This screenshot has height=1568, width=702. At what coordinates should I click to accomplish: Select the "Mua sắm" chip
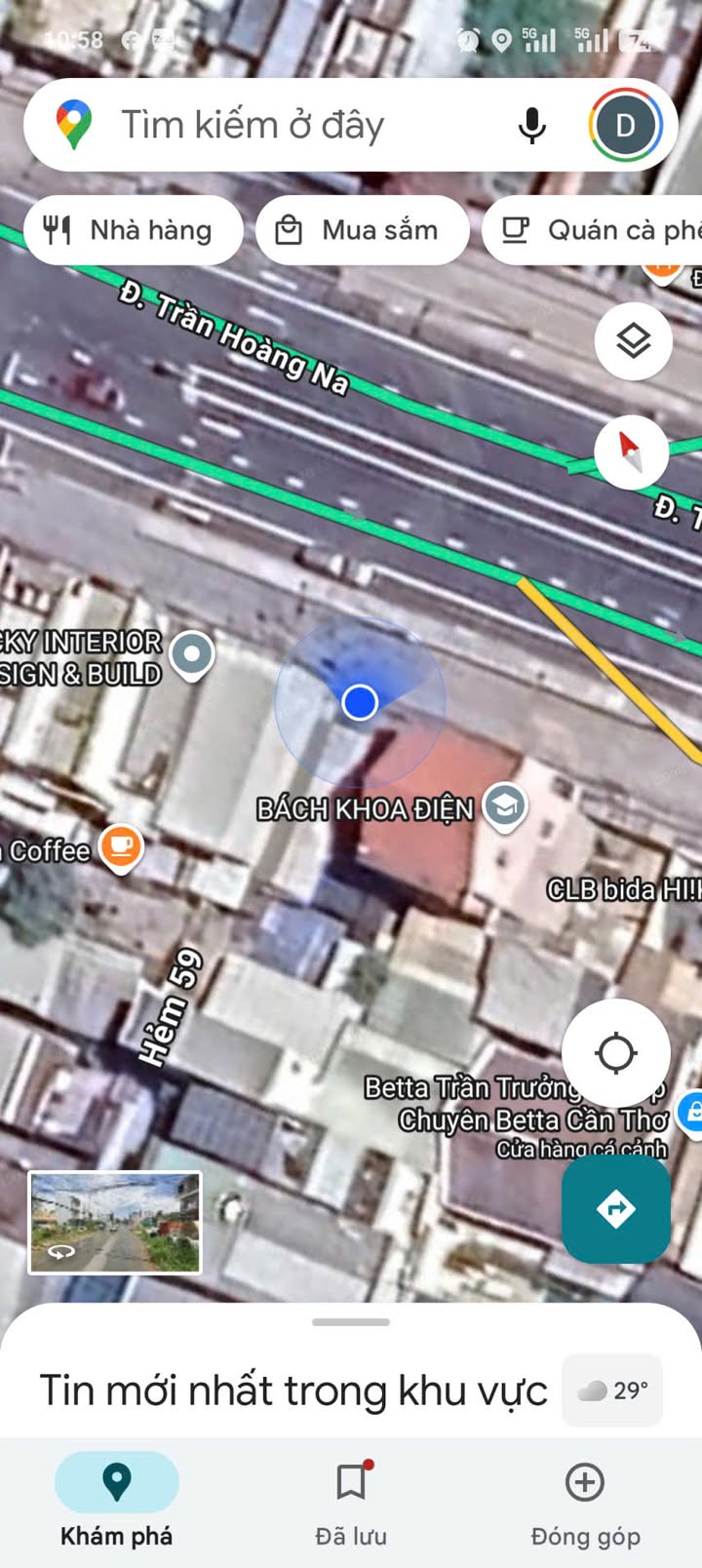[x=362, y=230]
